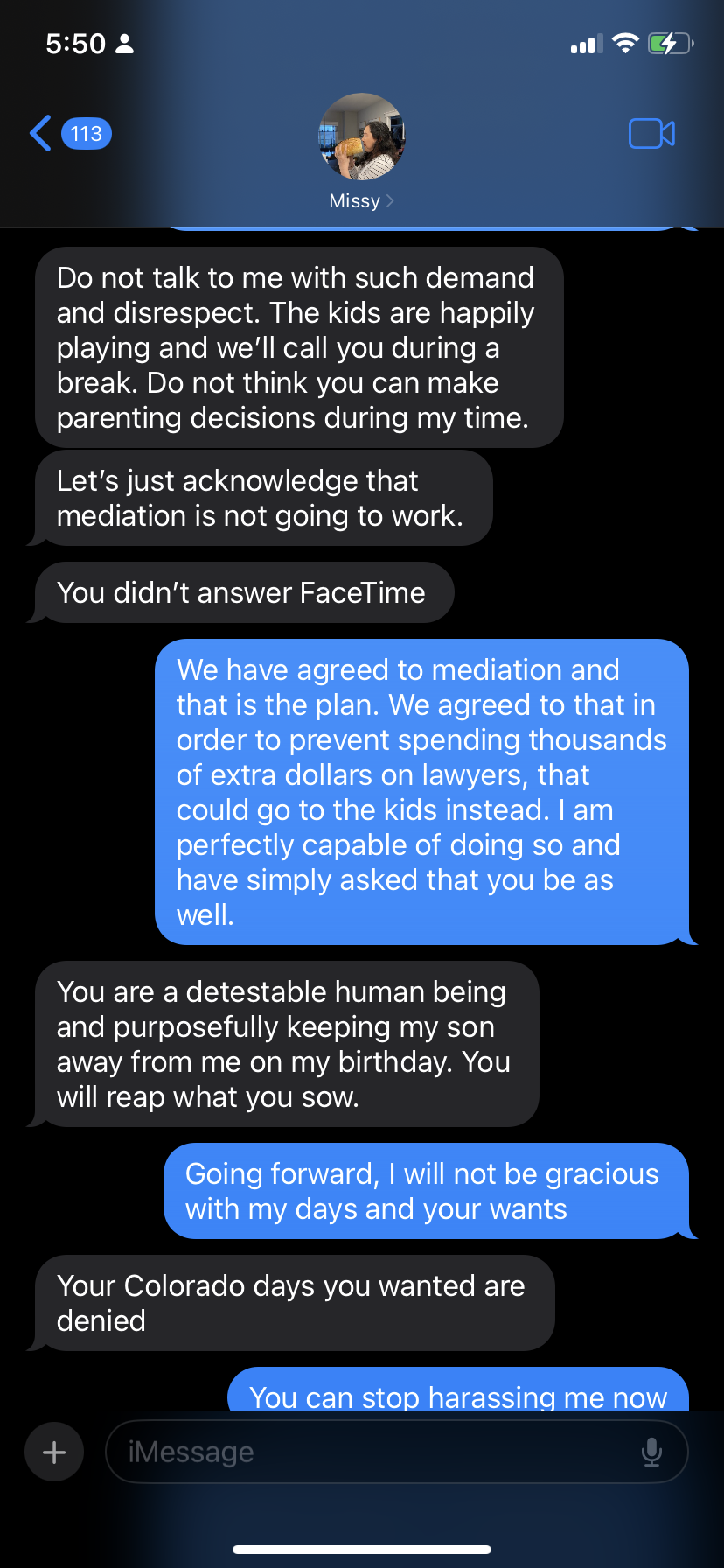724x1568 pixels.
Task: Start dictation with the microphone icon
Action: click(x=651, y=1452)
